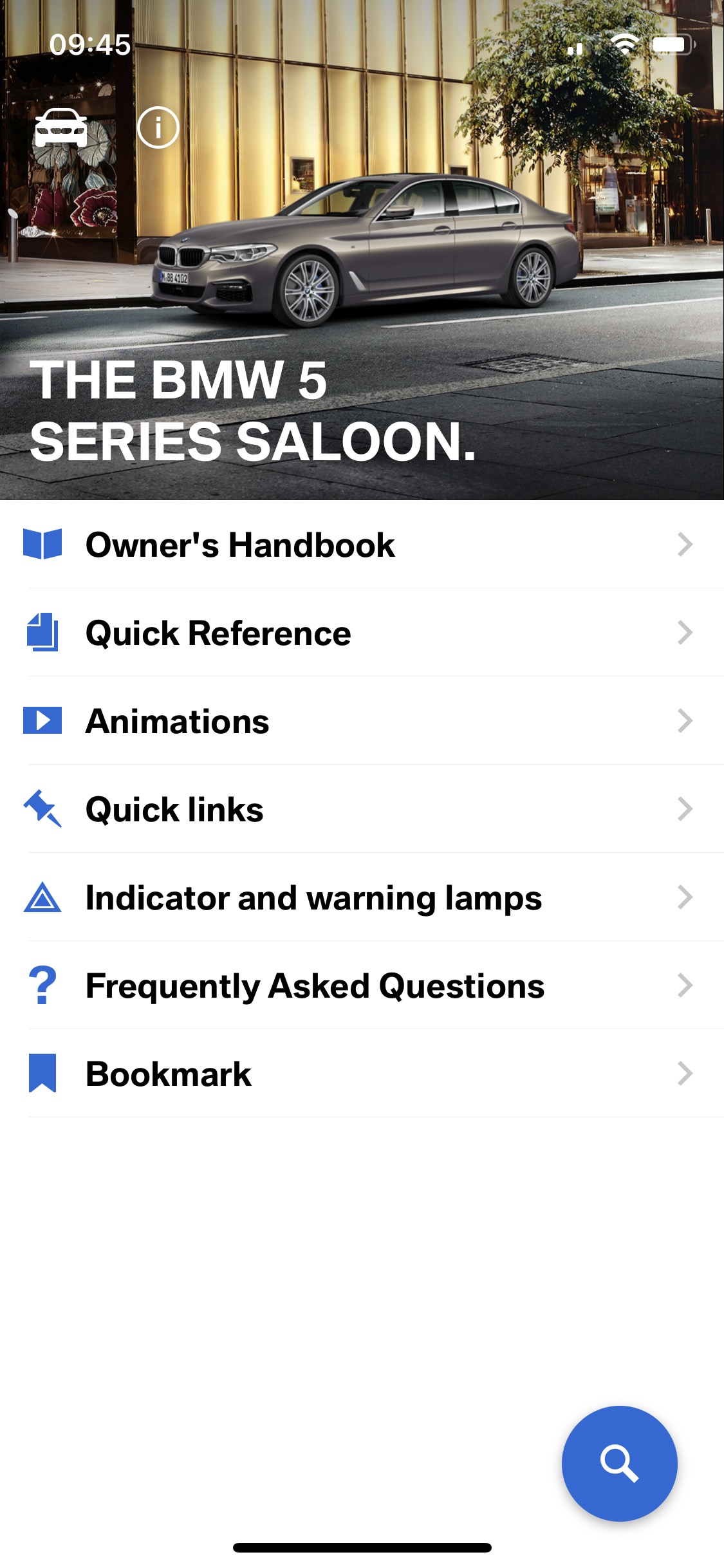Viewport: 724px width, 1568px height.
Task: Open the vehicle selection car icon
Action: pos(60,127)
